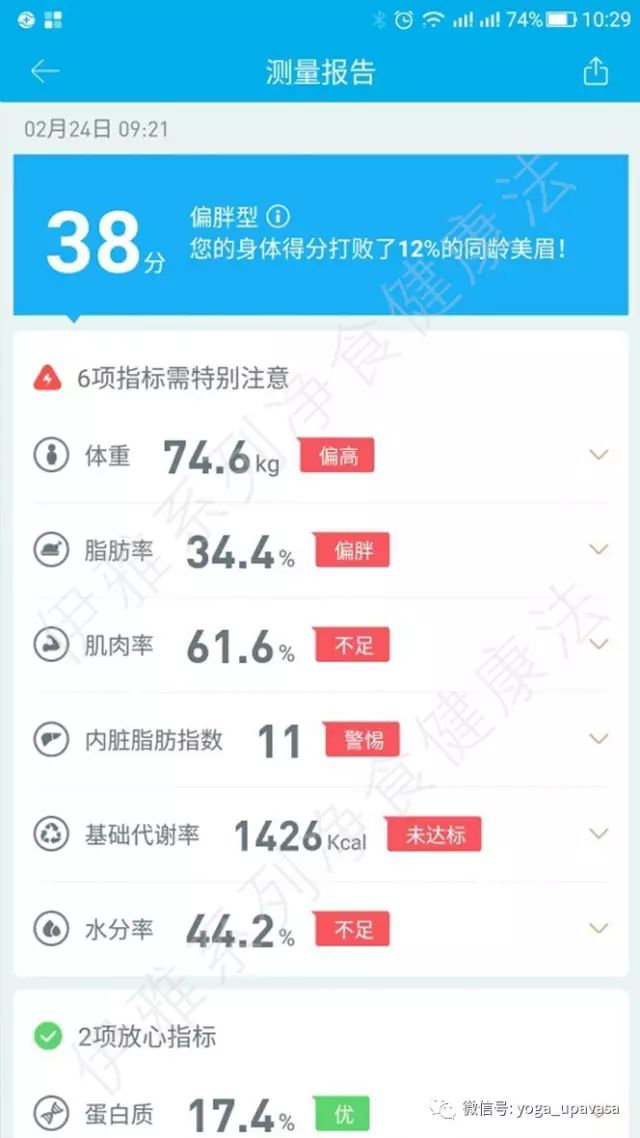Screen dimensions: 640x1138
Task: Go back using the top-left arrow
Action: tap(45, 71)
